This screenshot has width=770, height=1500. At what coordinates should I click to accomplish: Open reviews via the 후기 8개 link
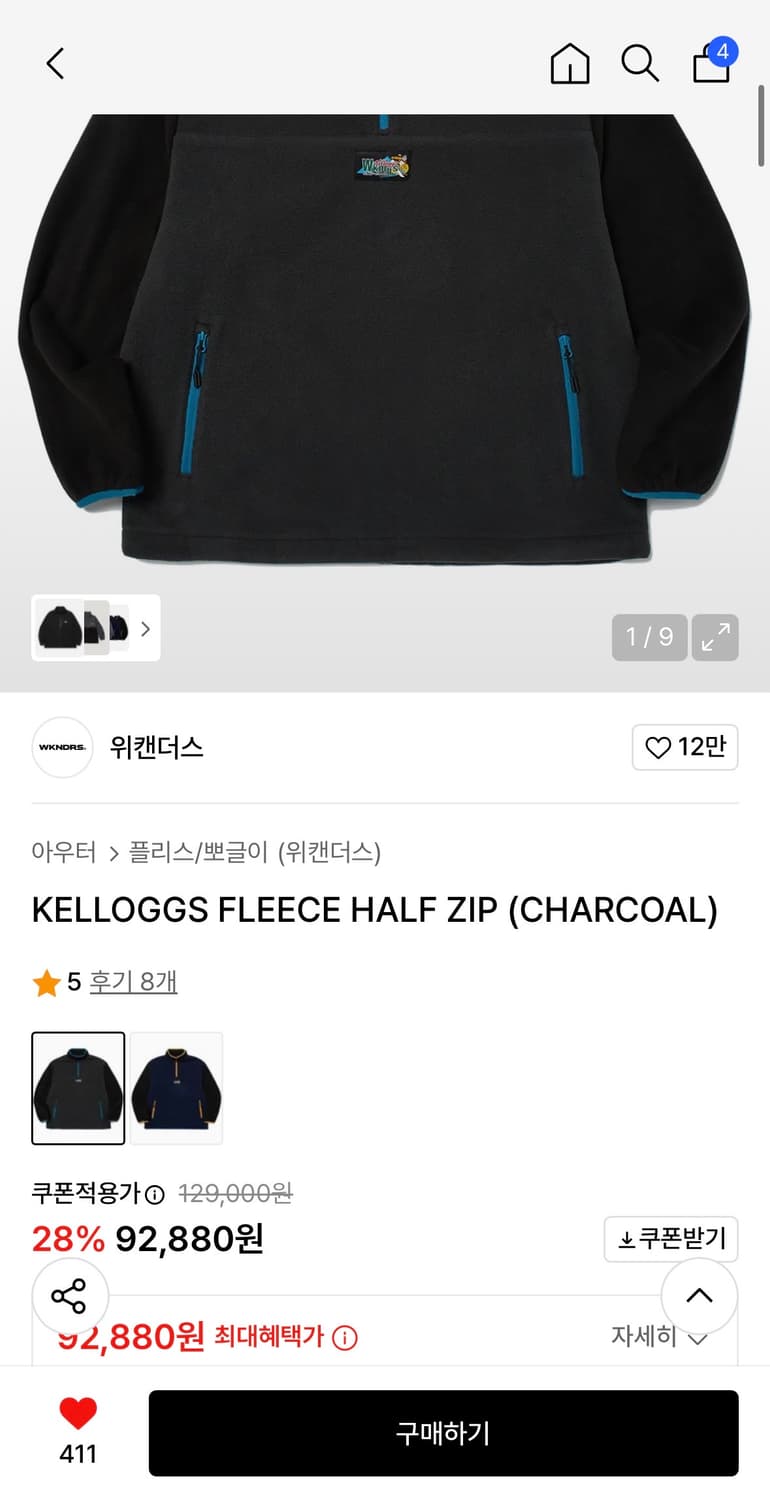pyautogui.click(x=135, y=981)
